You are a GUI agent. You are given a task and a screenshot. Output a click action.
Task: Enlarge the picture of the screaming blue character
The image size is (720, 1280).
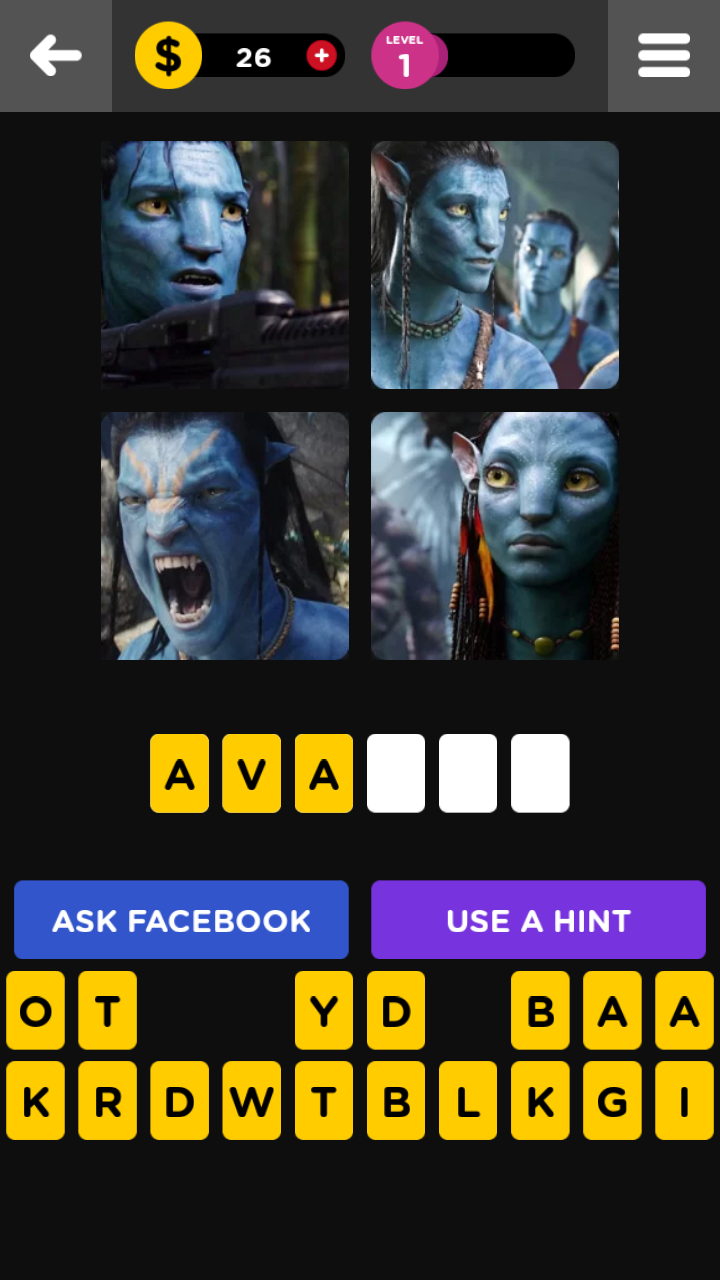click(225, 536)
